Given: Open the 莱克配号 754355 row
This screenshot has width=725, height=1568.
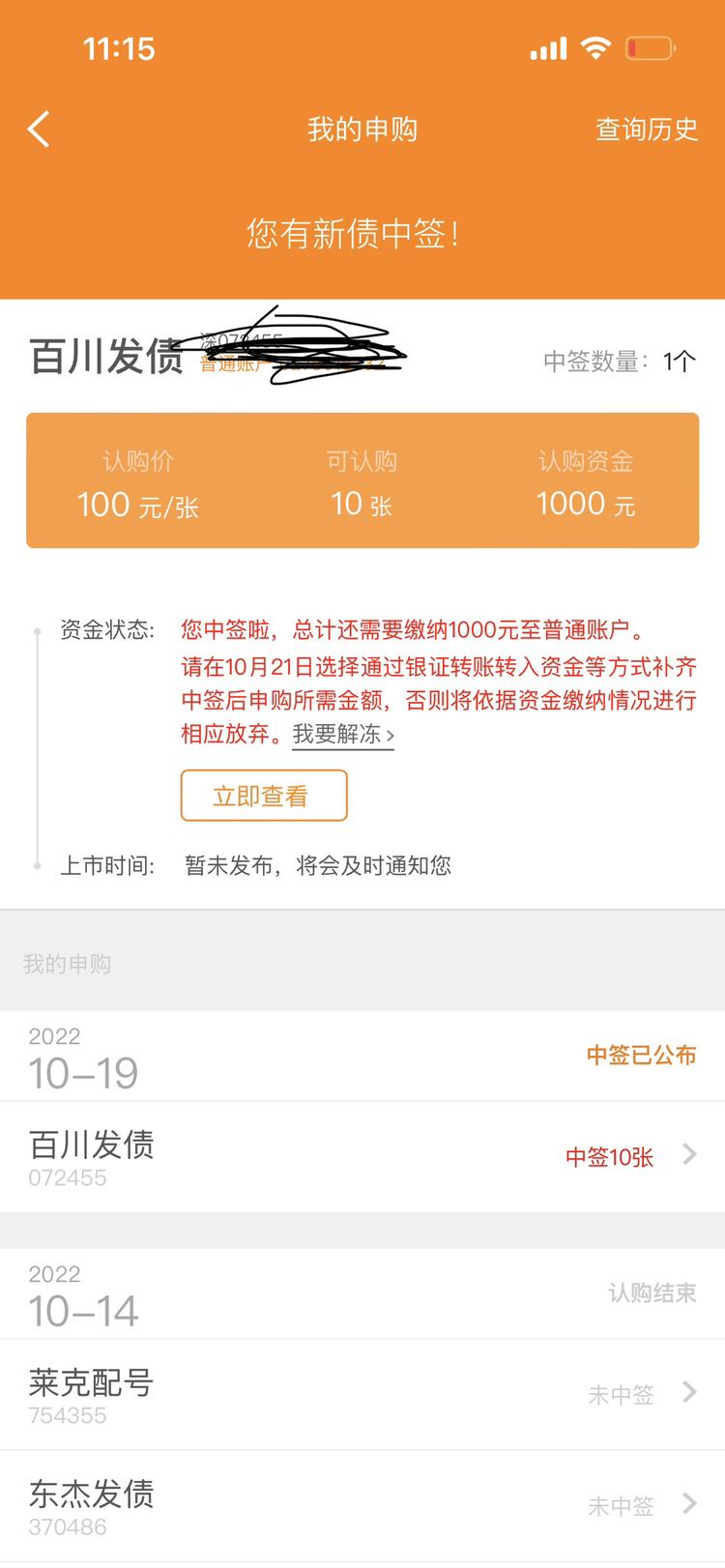Looking at the screenshot, I should tap(362, 1394).
